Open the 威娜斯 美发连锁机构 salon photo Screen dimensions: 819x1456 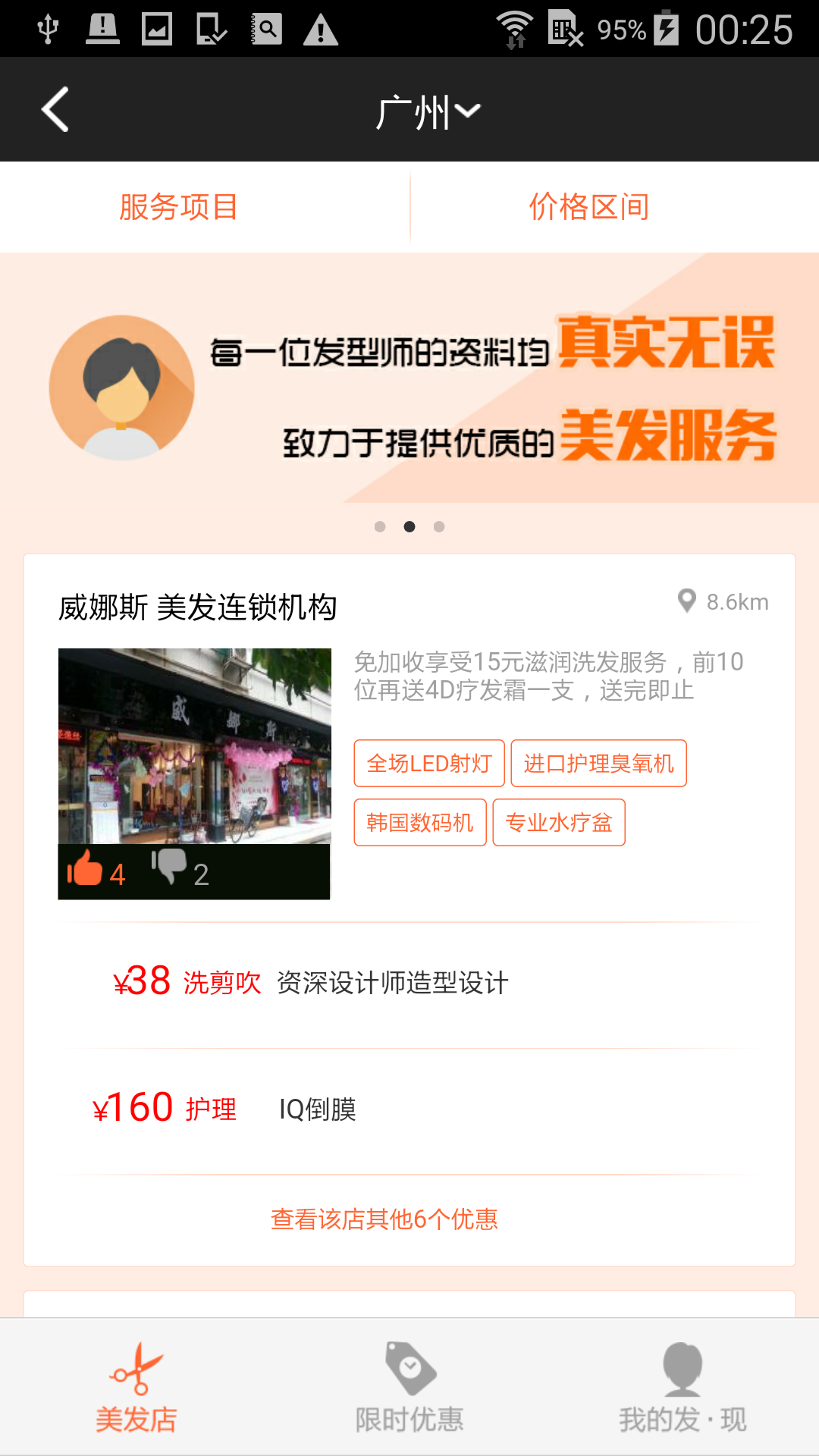coord(194,746)
